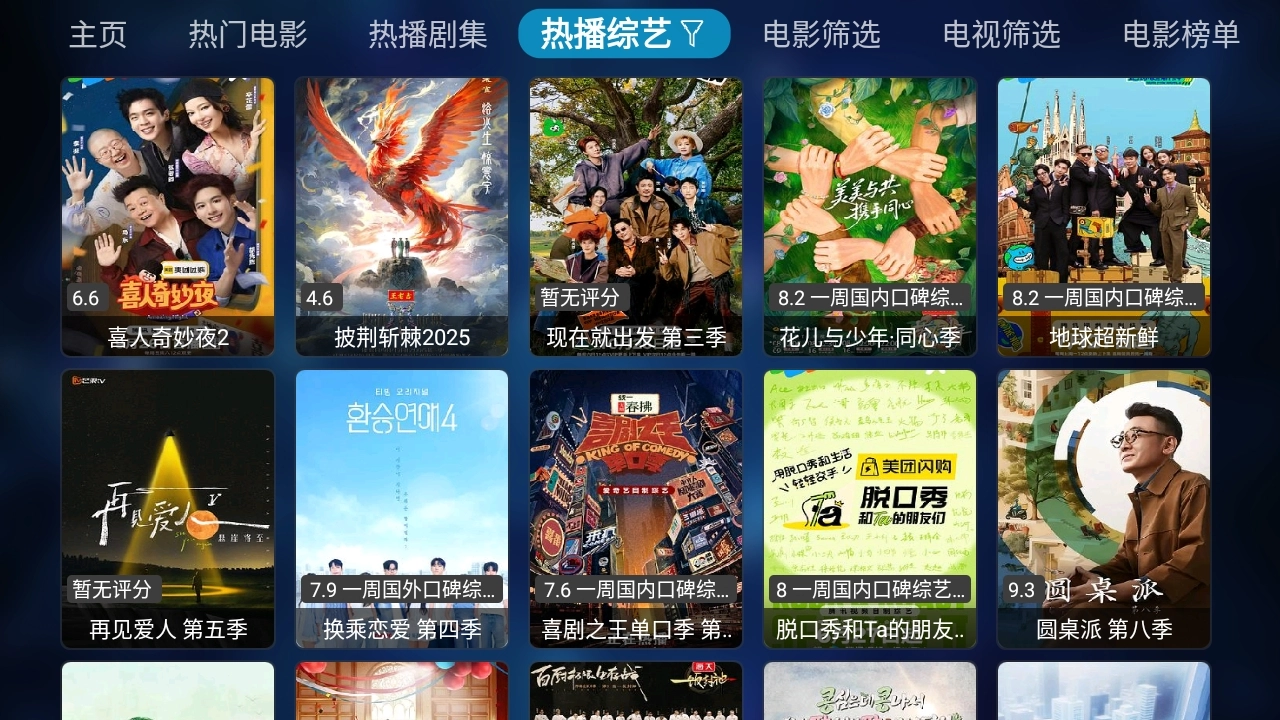Viewport: 1280px width, 720px height.
Task: Open 喜人奇妙夜2 show card
Action: 168,216
